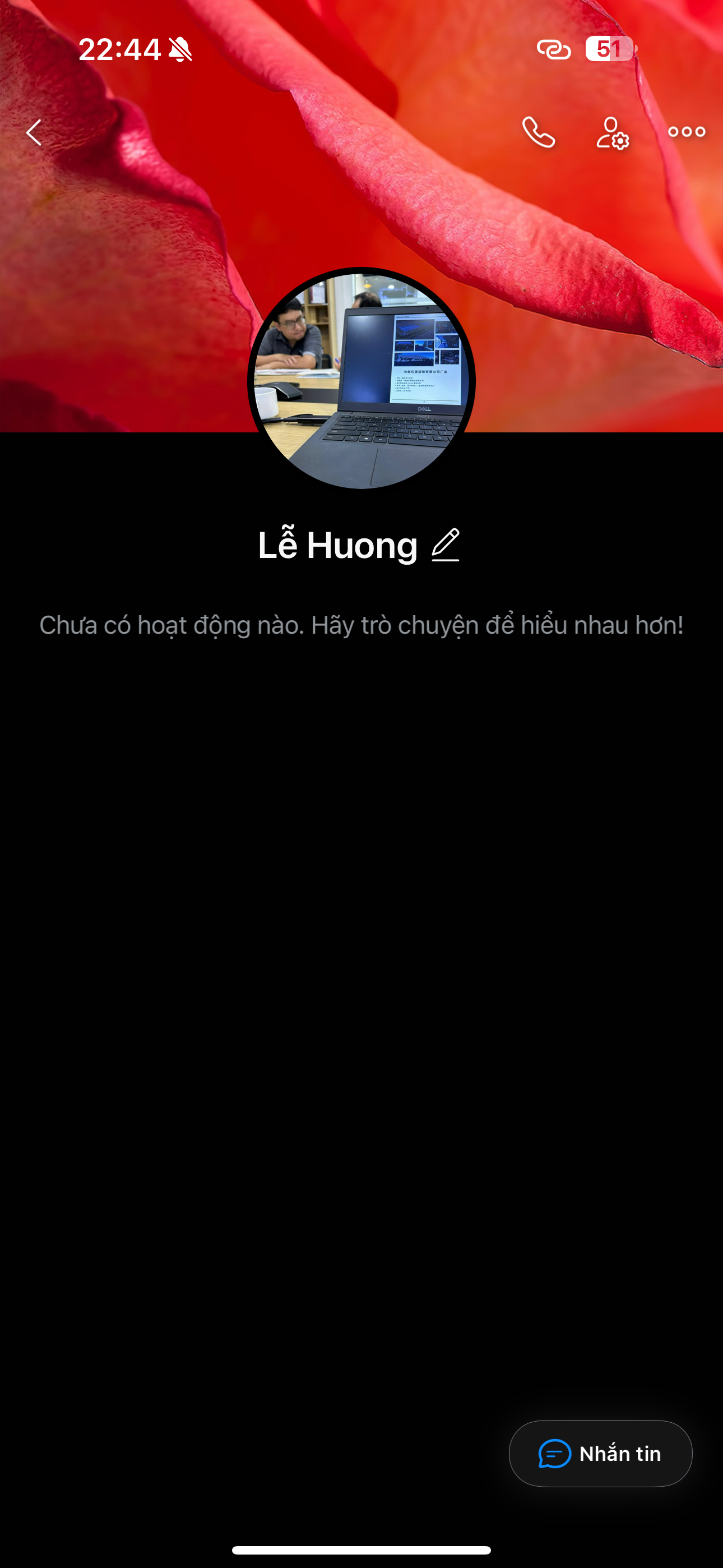
Task: Tap the Nhắn tin message button
Action: 600,1454
